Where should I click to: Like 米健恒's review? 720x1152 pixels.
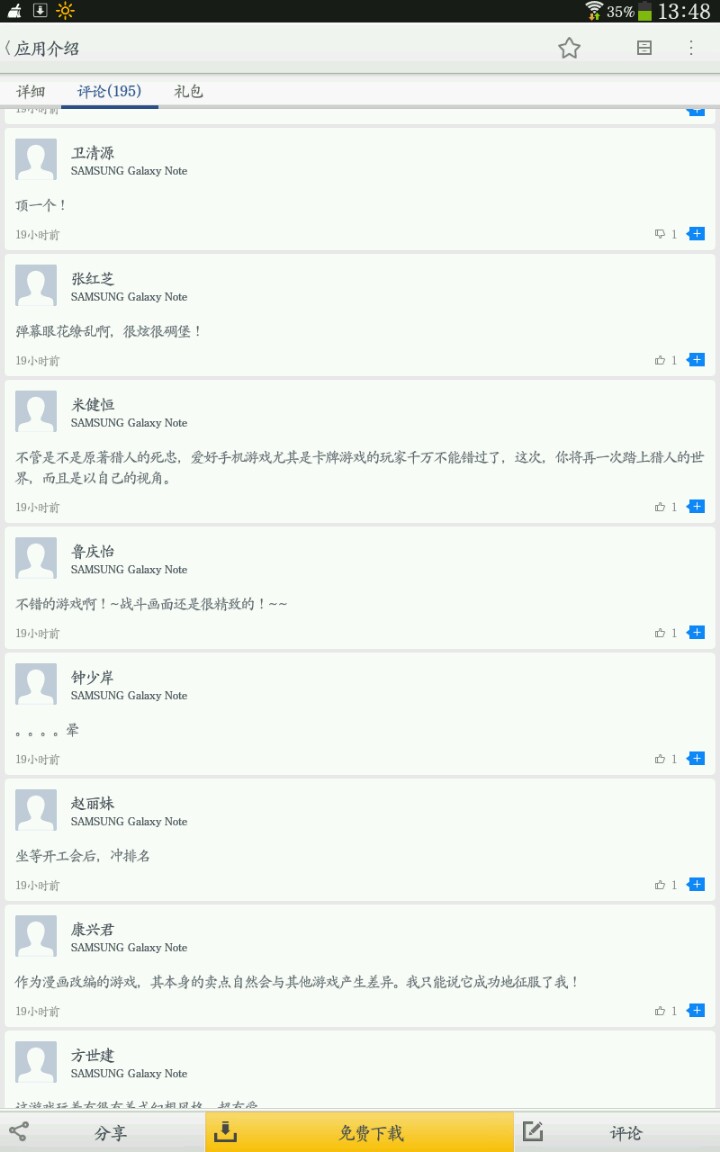(660, 507)
